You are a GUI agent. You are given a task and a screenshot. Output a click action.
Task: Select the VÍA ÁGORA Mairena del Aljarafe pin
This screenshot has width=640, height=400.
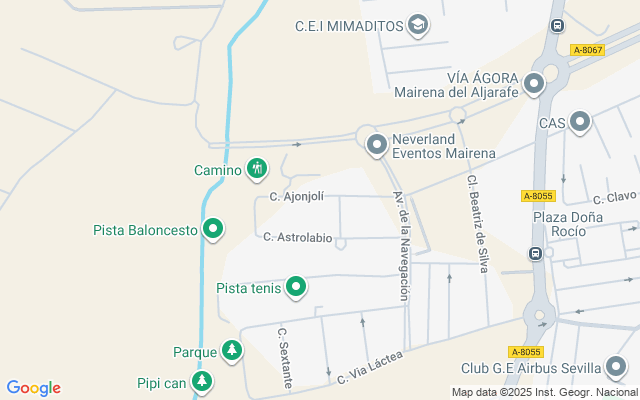[534, 84]
